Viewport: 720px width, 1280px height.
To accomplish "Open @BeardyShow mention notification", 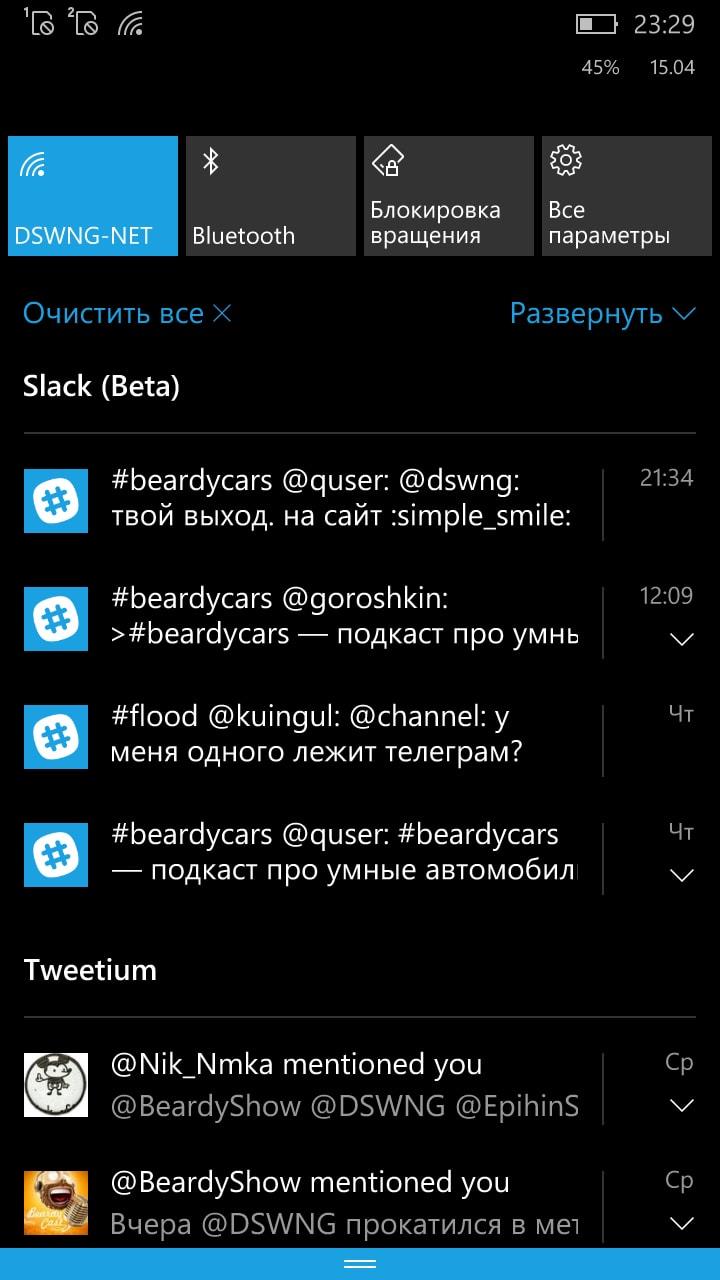I will 340,1203.
